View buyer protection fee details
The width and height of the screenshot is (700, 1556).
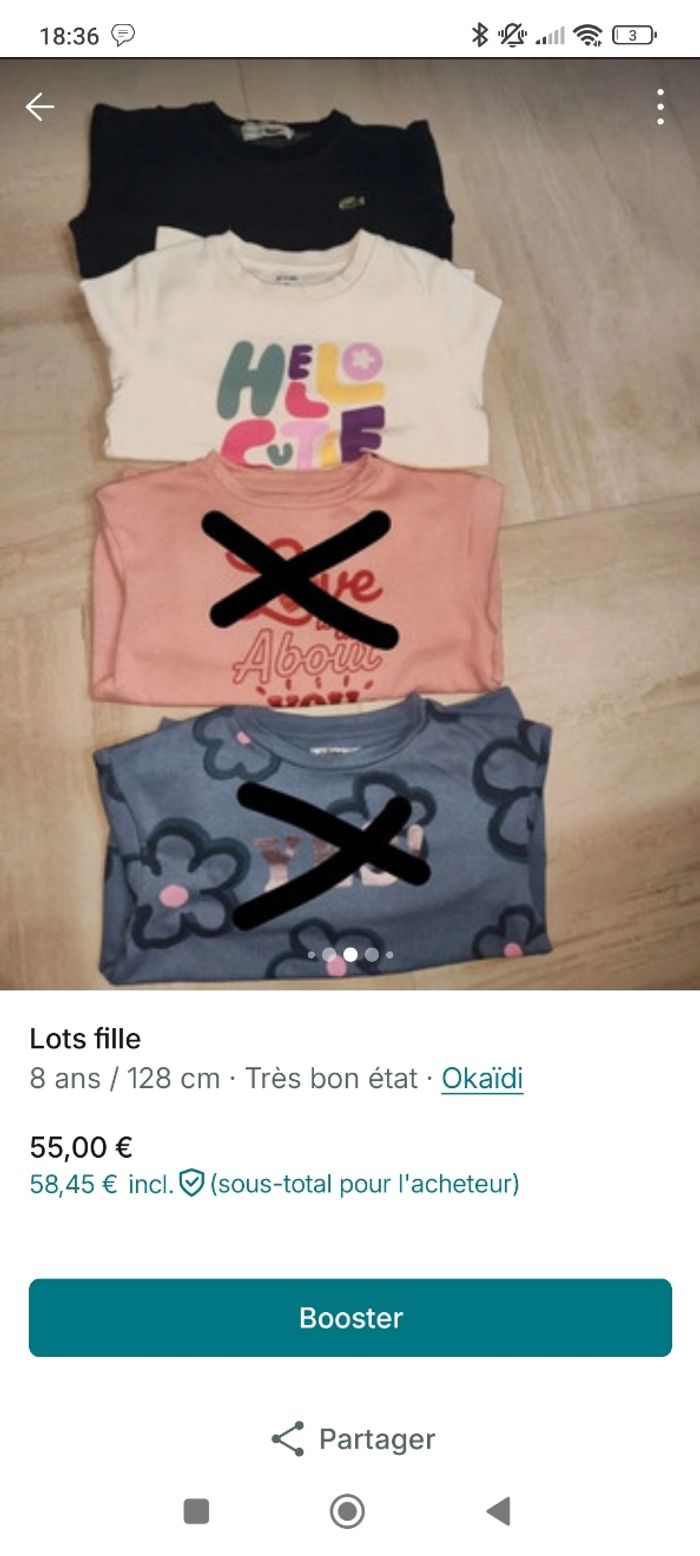(x=191, y=1184)
